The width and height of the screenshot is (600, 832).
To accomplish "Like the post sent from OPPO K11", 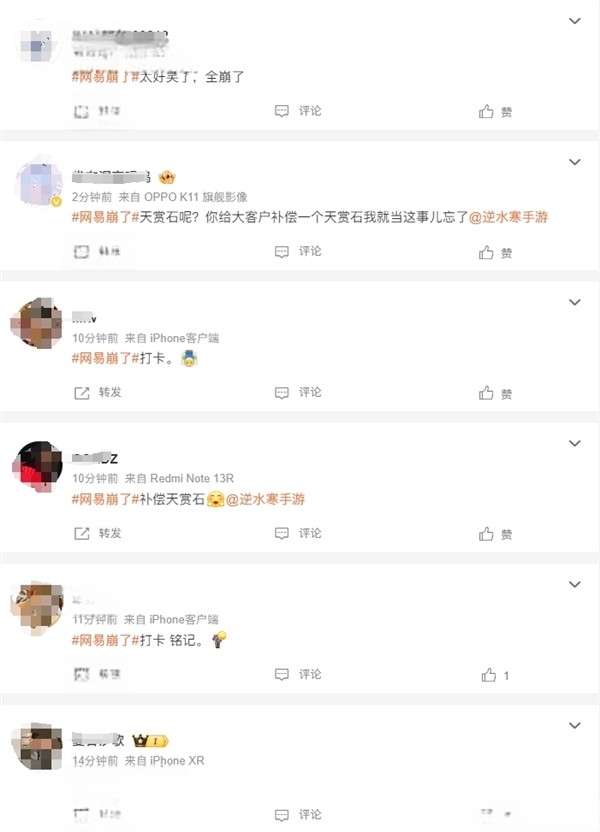I will click(x=496, y=253).
